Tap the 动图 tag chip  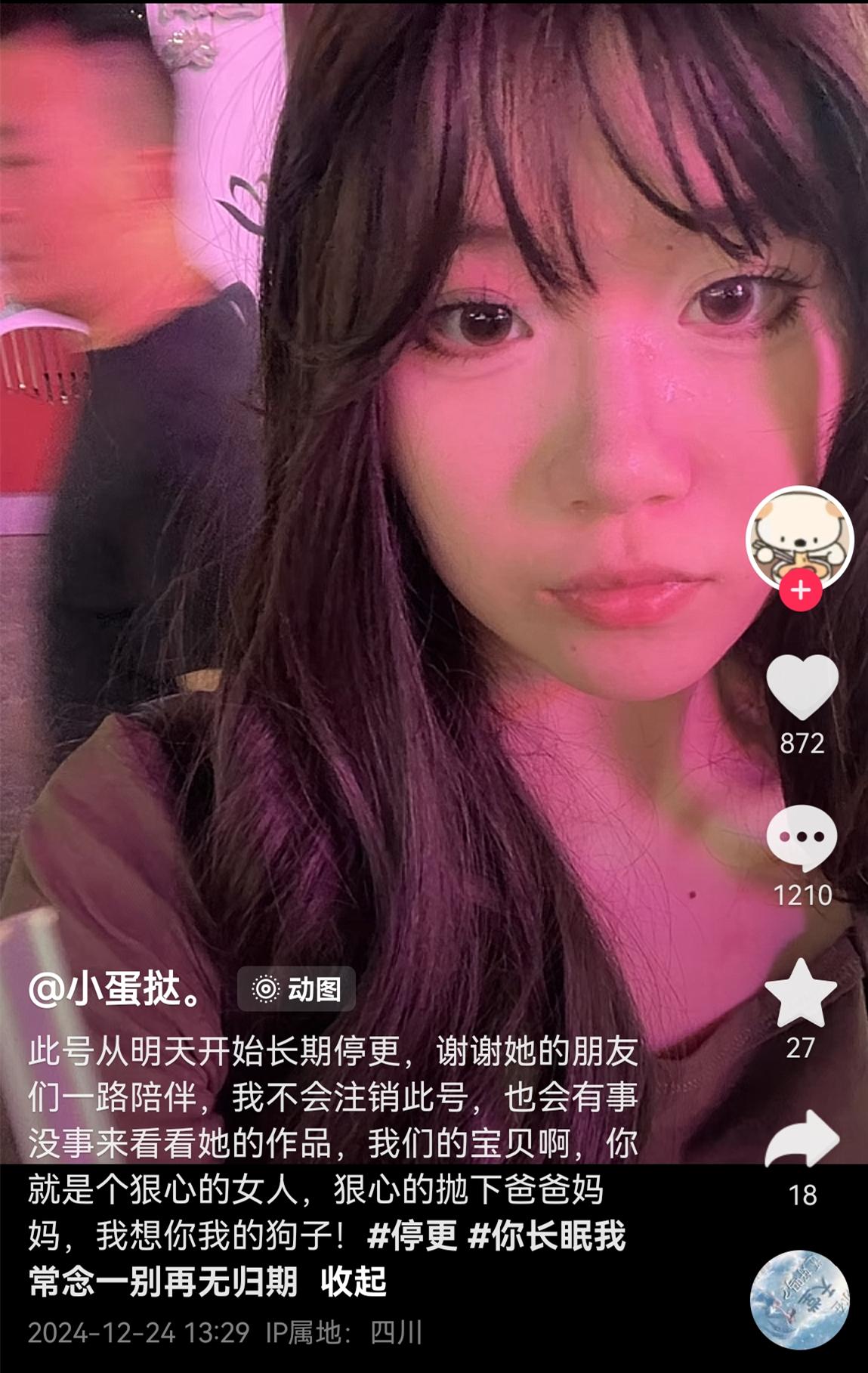(296, 989)
